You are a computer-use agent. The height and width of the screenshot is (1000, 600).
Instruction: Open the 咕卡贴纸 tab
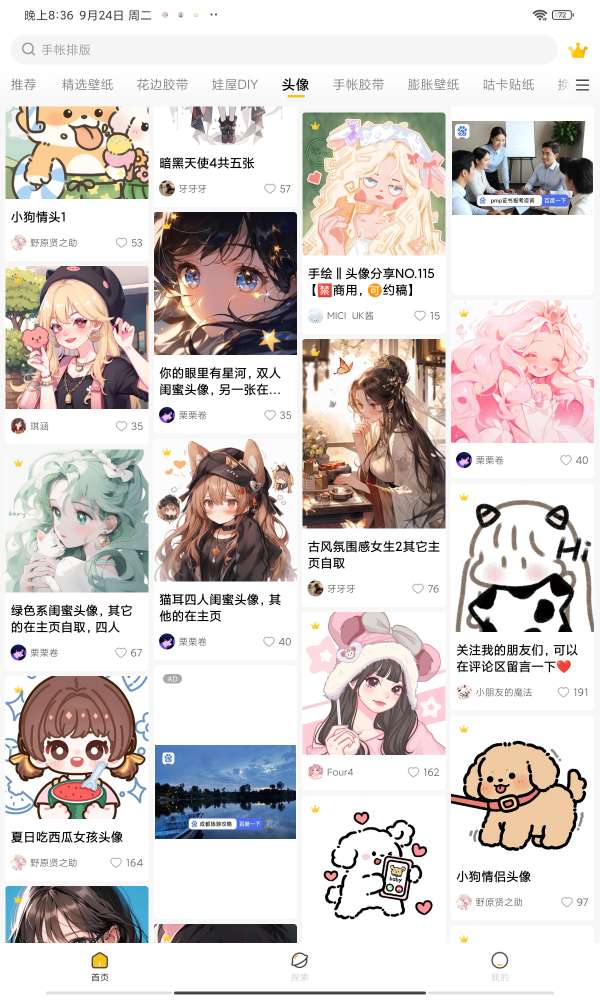(508, 85)
